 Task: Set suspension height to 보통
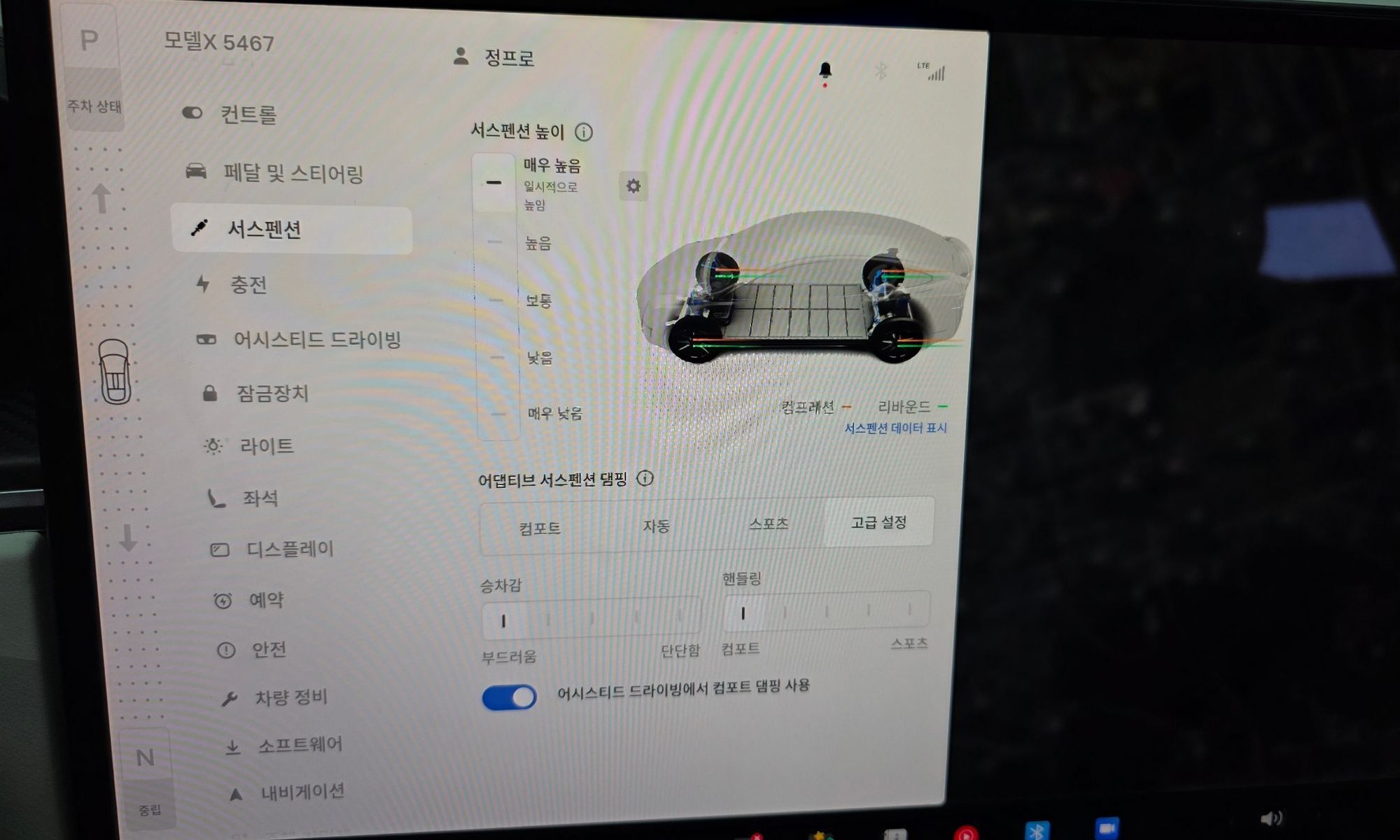(538, 301)
